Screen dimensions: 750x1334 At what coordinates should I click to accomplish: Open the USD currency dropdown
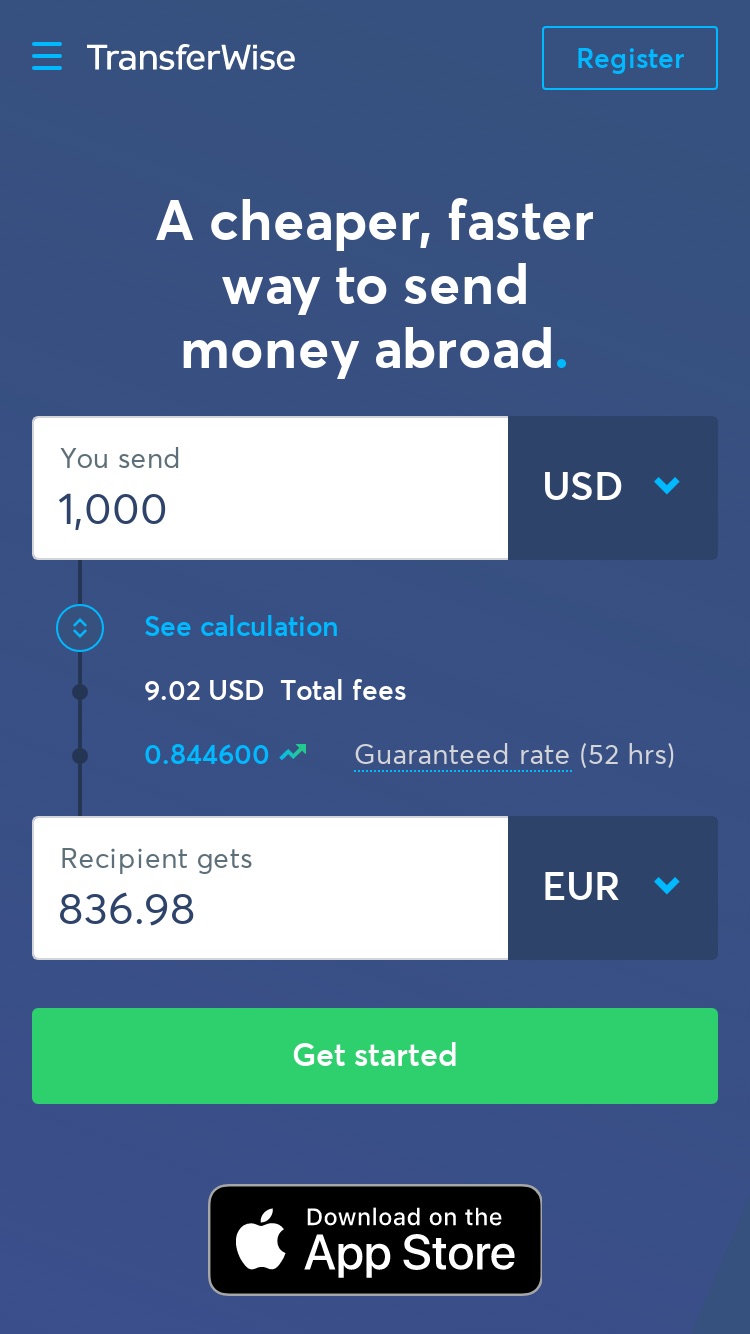613,488
